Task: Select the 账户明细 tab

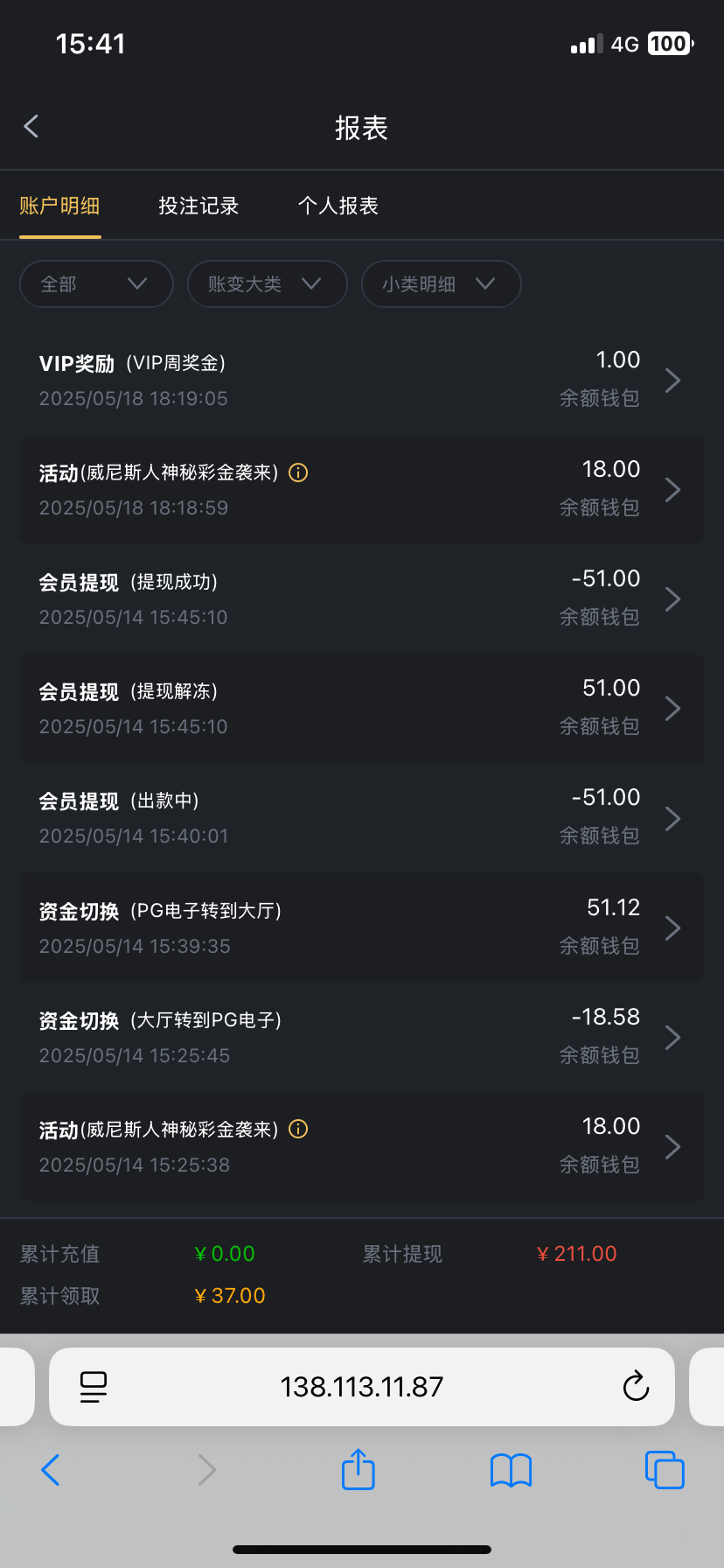Action: (x=59, y=206)
